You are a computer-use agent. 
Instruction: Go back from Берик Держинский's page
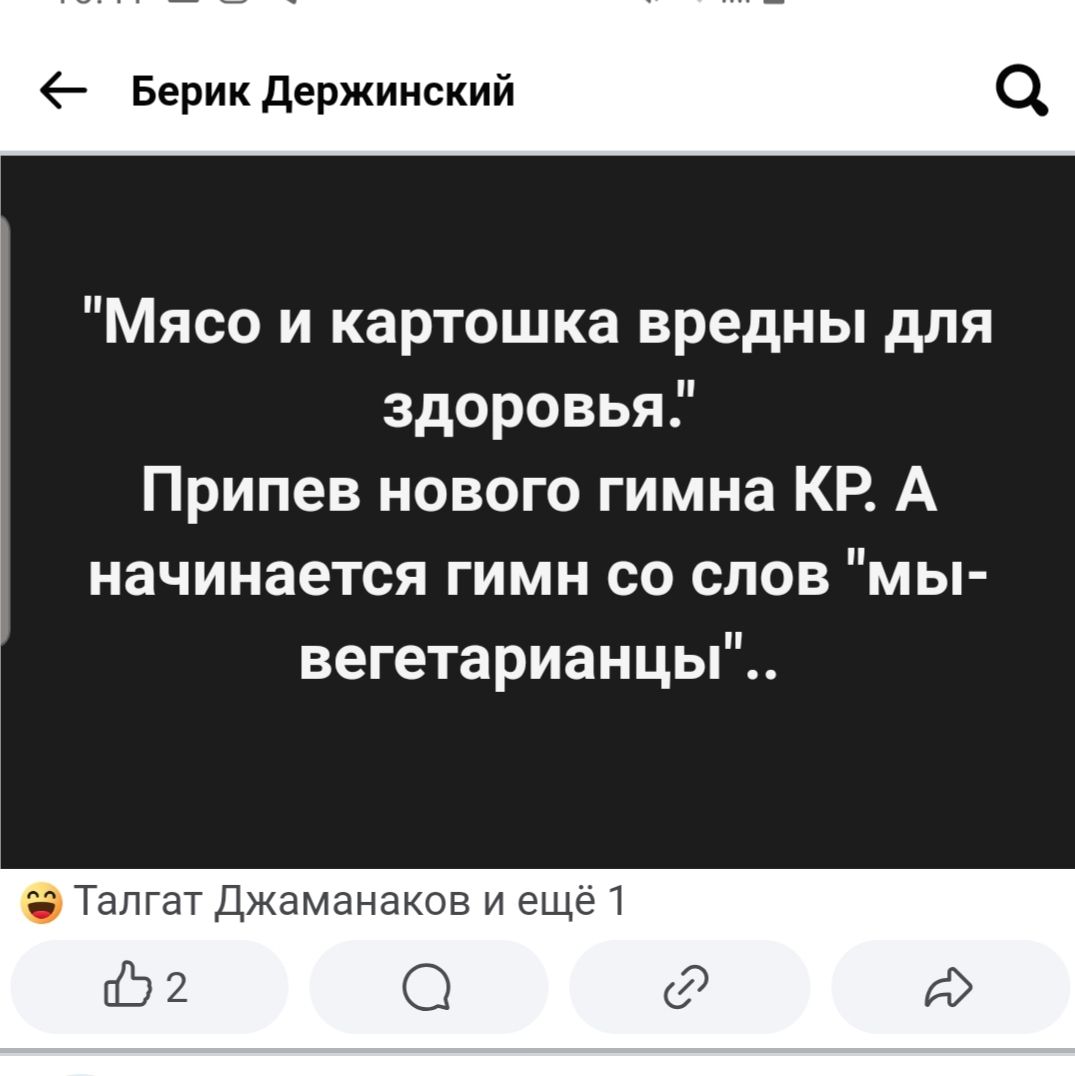(x=65, y=94)
